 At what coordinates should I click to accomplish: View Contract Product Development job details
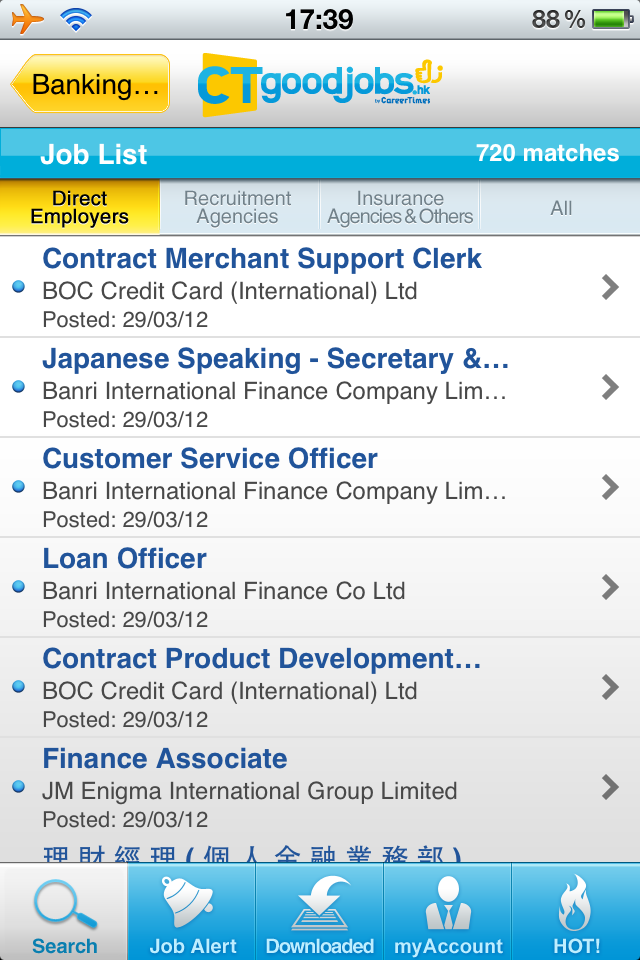pyautogui.click(x=320, y=688)
